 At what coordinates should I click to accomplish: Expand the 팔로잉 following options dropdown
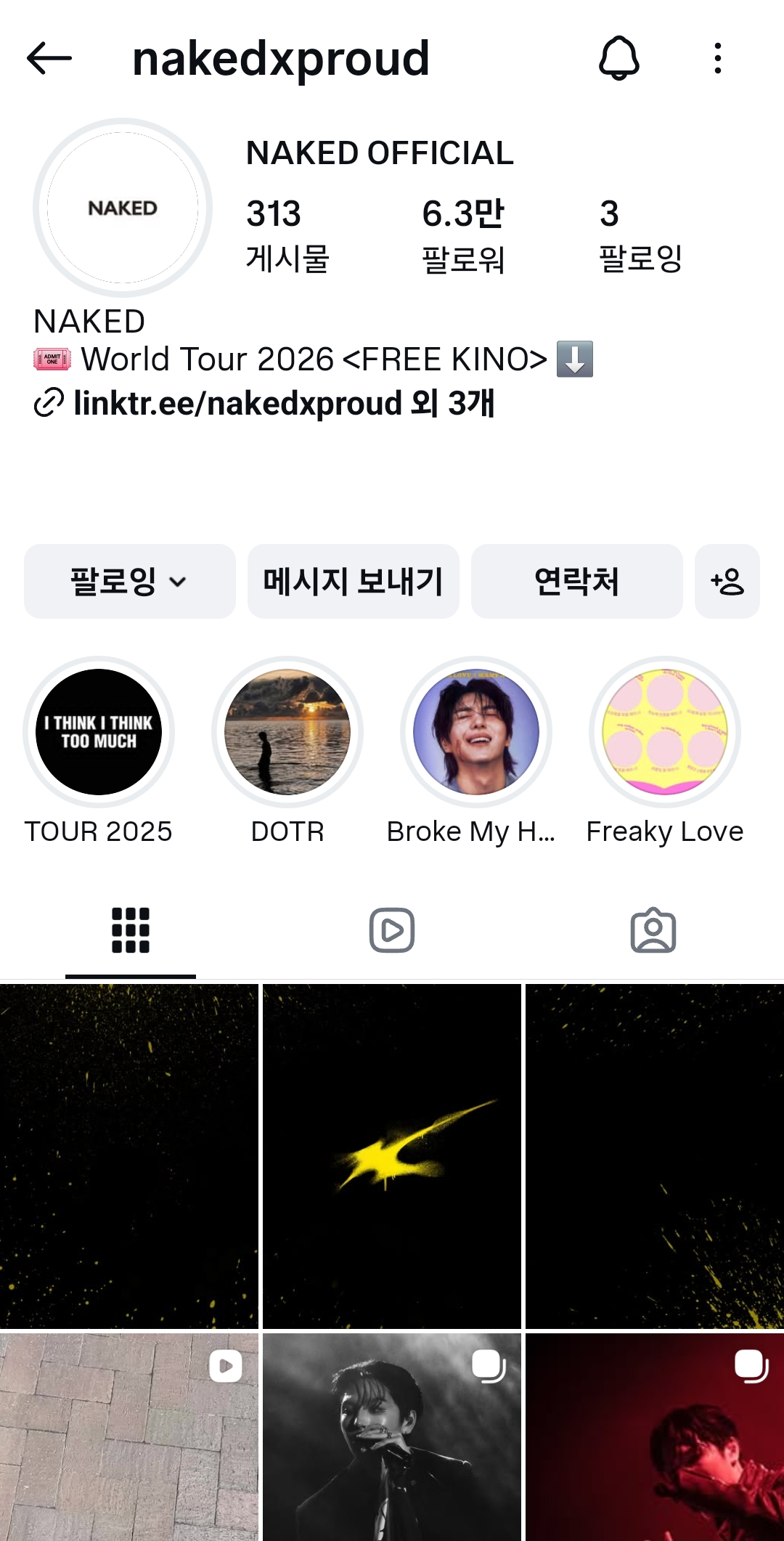129,581
